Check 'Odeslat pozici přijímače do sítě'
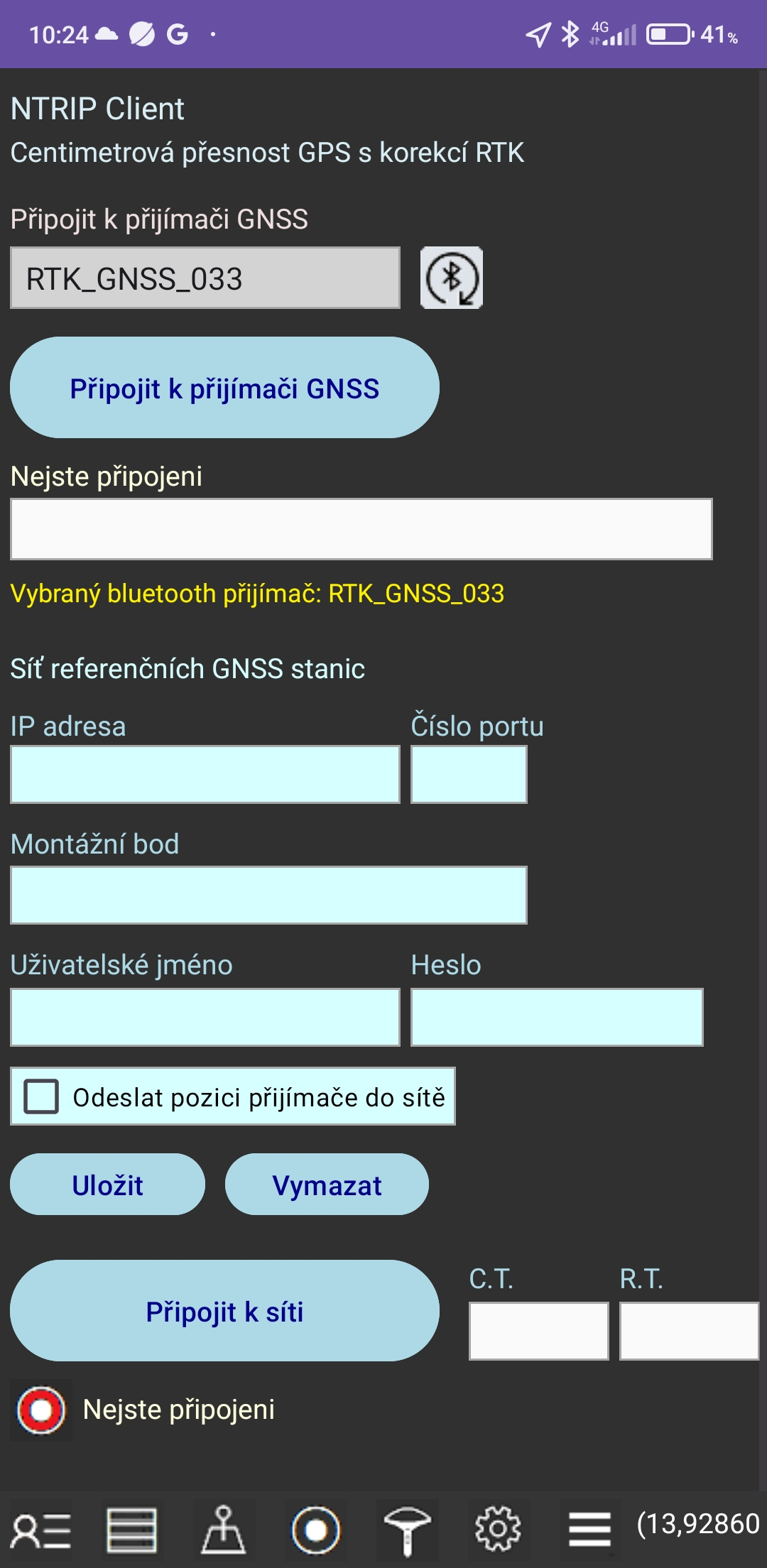 pos(42,1096)
